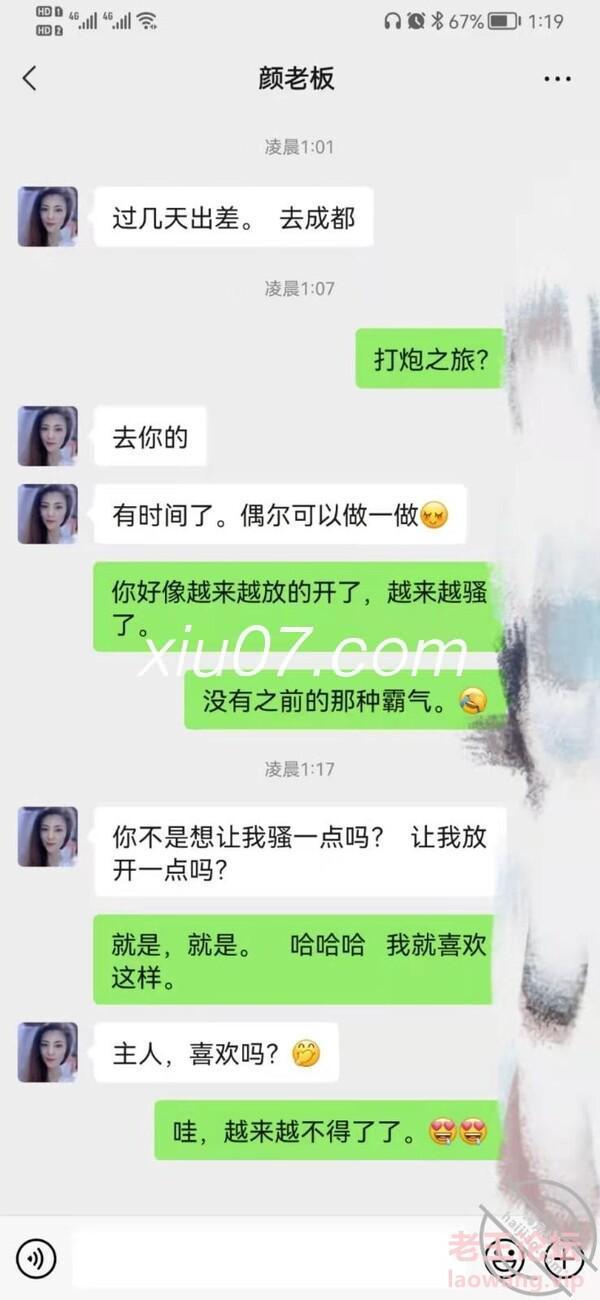The width and height of the screenshot is (600, 1300).
Task: Open the emoji picker
Action: 505,1257
